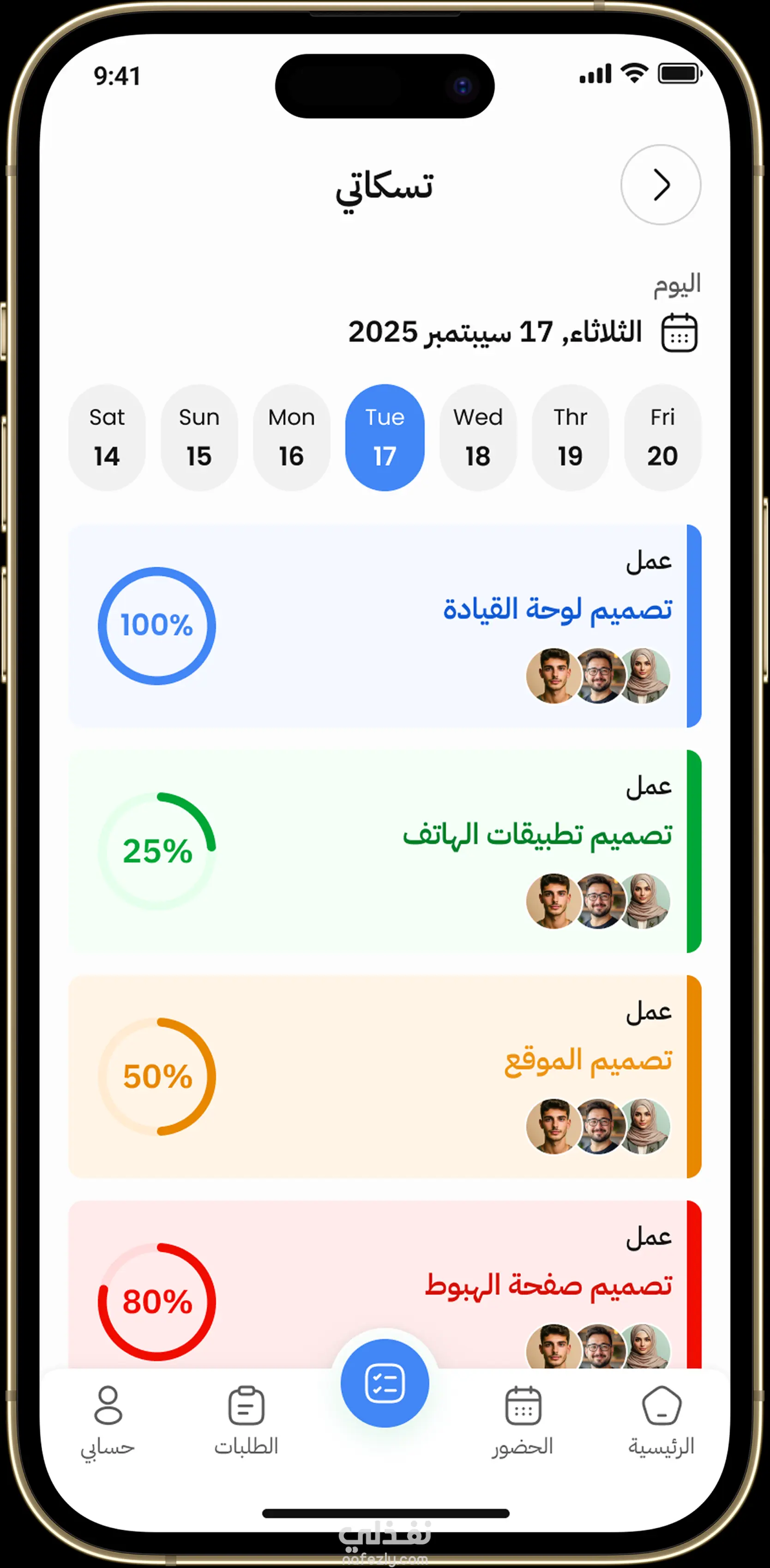Screen dimensions: 770x1568
Task: Switch to Thr 19 in the week strip
Action: pyautogui.click(x=571, y=437)
